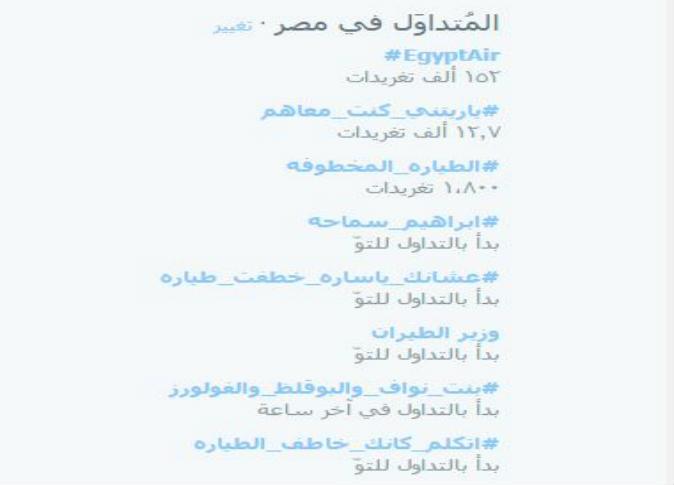Open the #ابراهيم_سماحه trending hashtag
Viewport: 674px width, 485px height.
(407, 221)
